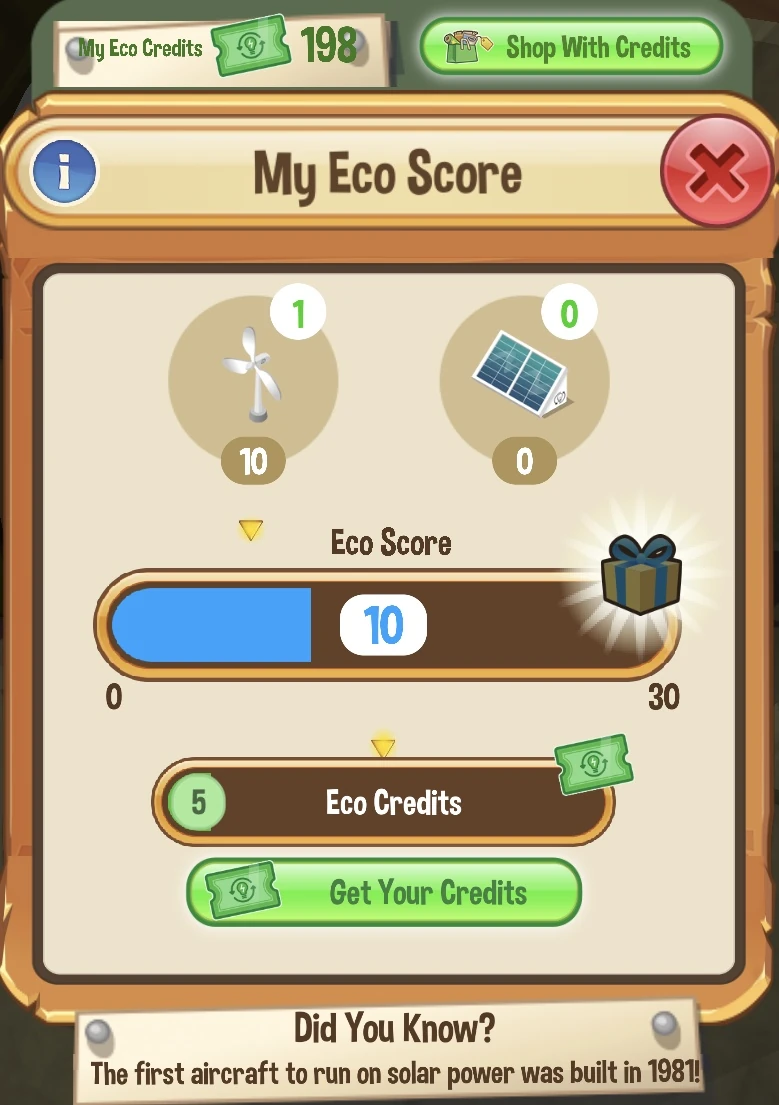This screenshot has height=1105, width=779.
Task: Open the info icon on My Eco Score
Action: 63,171
